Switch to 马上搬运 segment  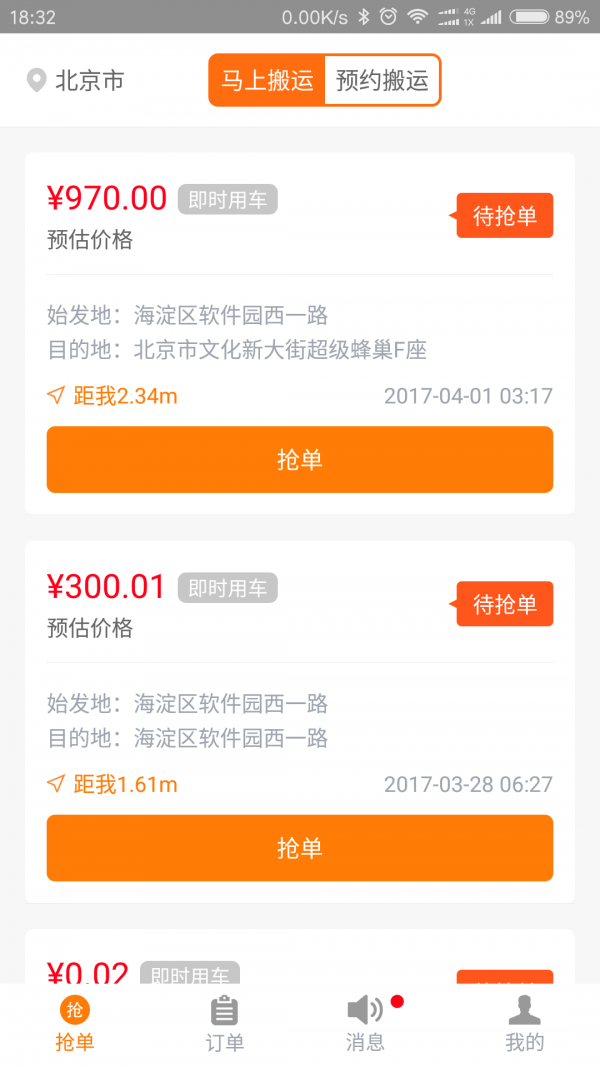click(x=267, y=81)
